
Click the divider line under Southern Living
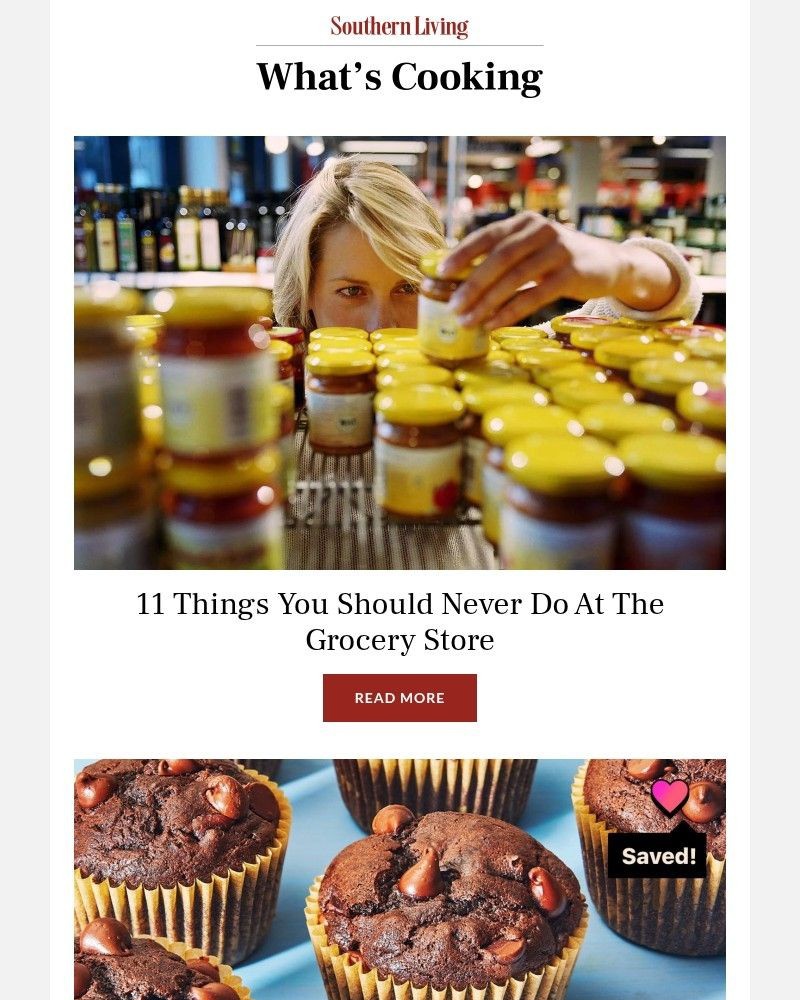tap(399, 44)
